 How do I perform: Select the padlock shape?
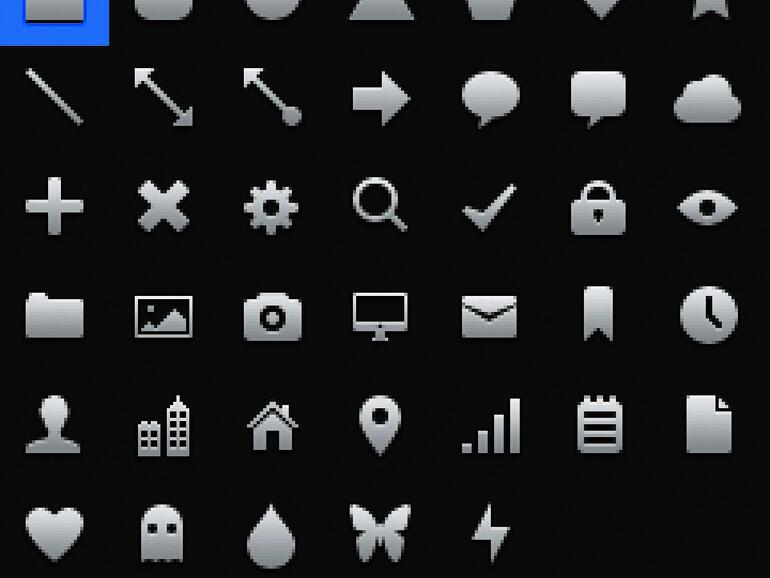598,208
